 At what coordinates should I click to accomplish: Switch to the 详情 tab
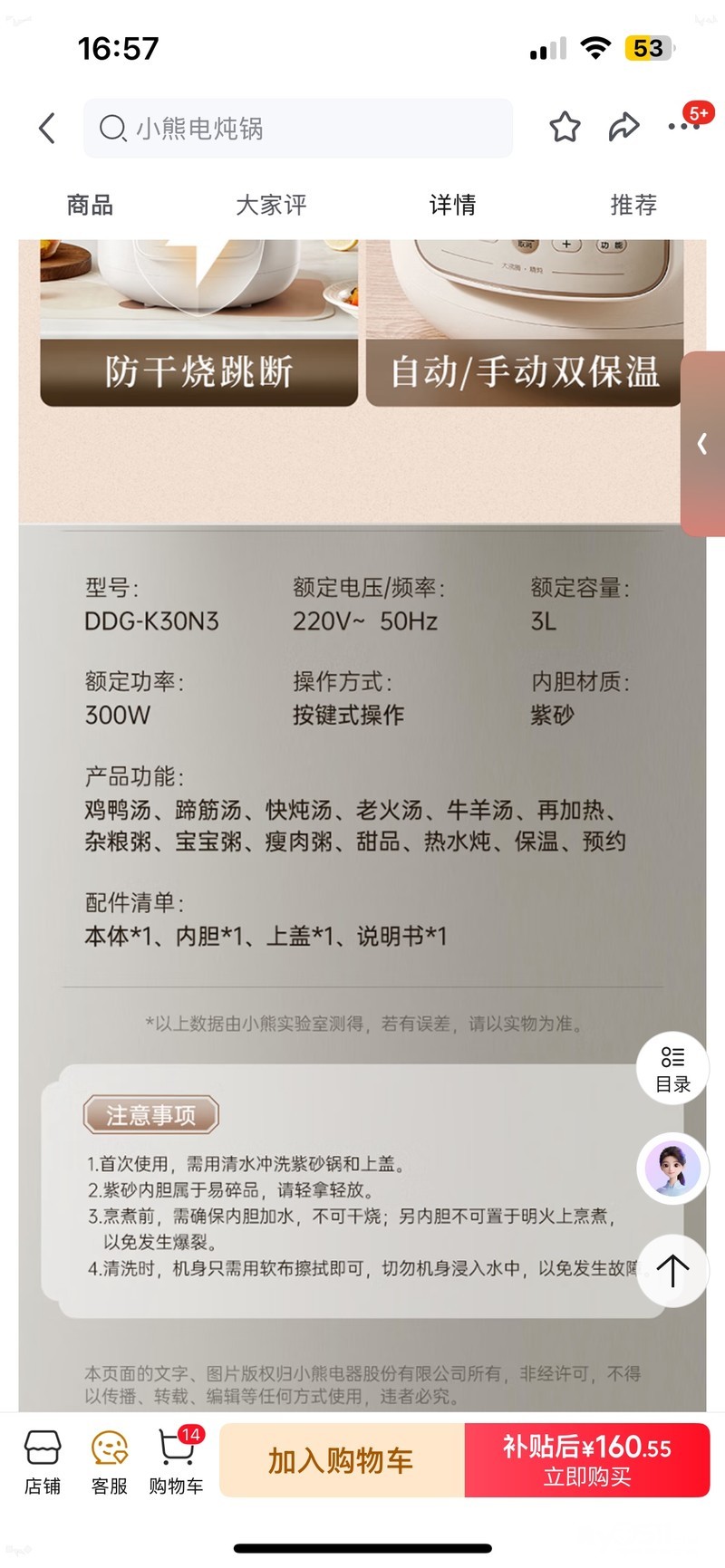452,205
